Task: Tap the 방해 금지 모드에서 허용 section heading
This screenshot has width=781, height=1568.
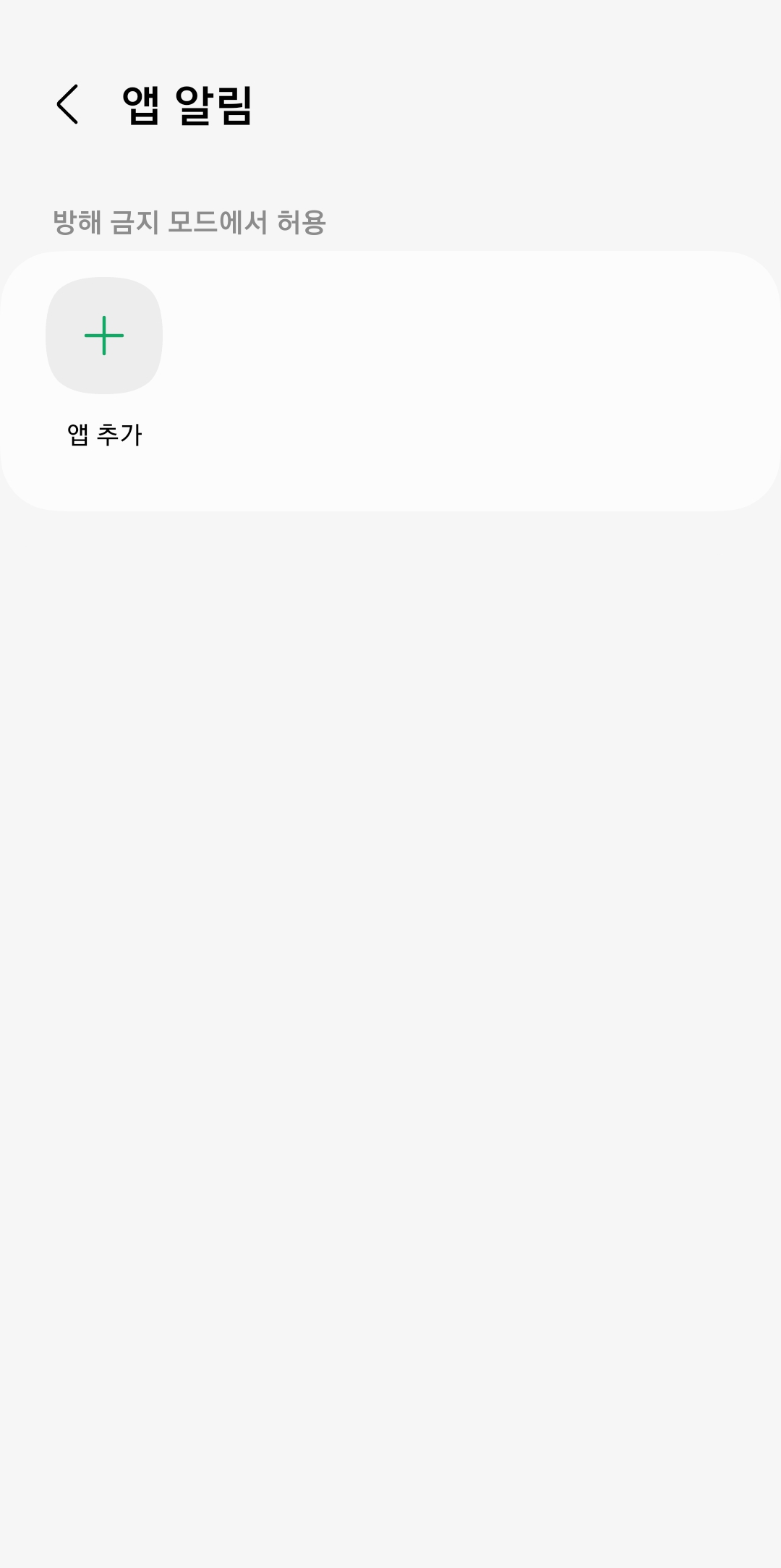Action: 189,222
